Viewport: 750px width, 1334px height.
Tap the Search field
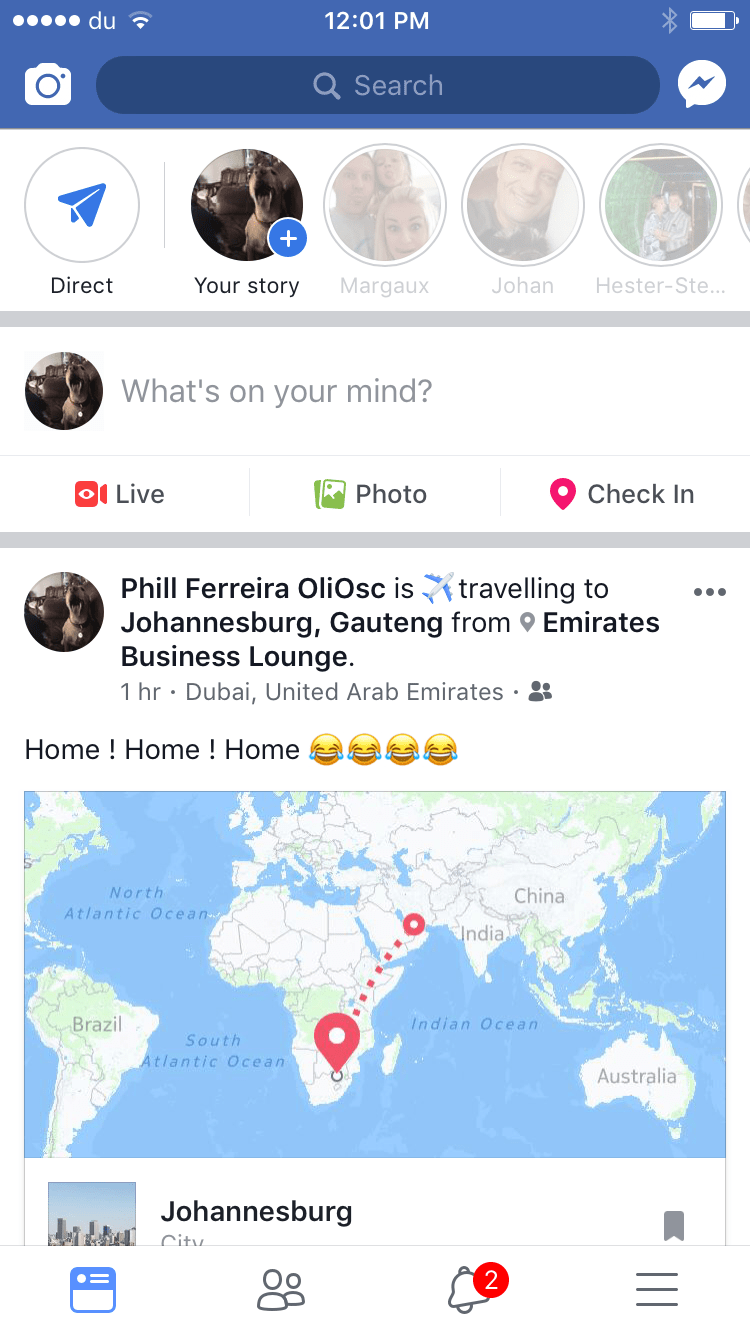click(378, 86)
